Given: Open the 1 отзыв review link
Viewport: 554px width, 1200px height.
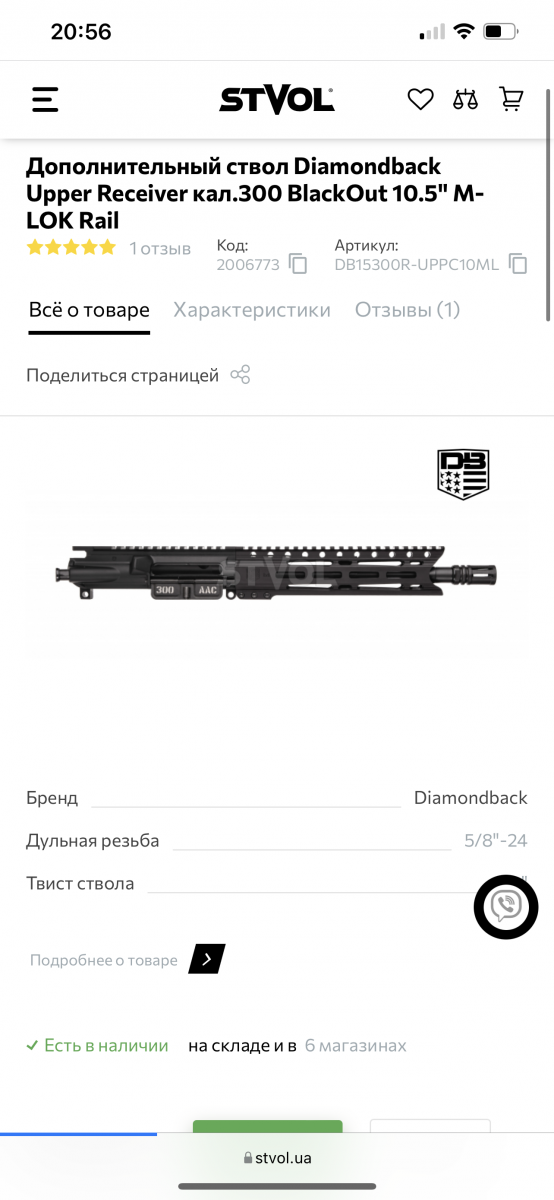Looking at the screenshot, I should [x=160, y=248].
